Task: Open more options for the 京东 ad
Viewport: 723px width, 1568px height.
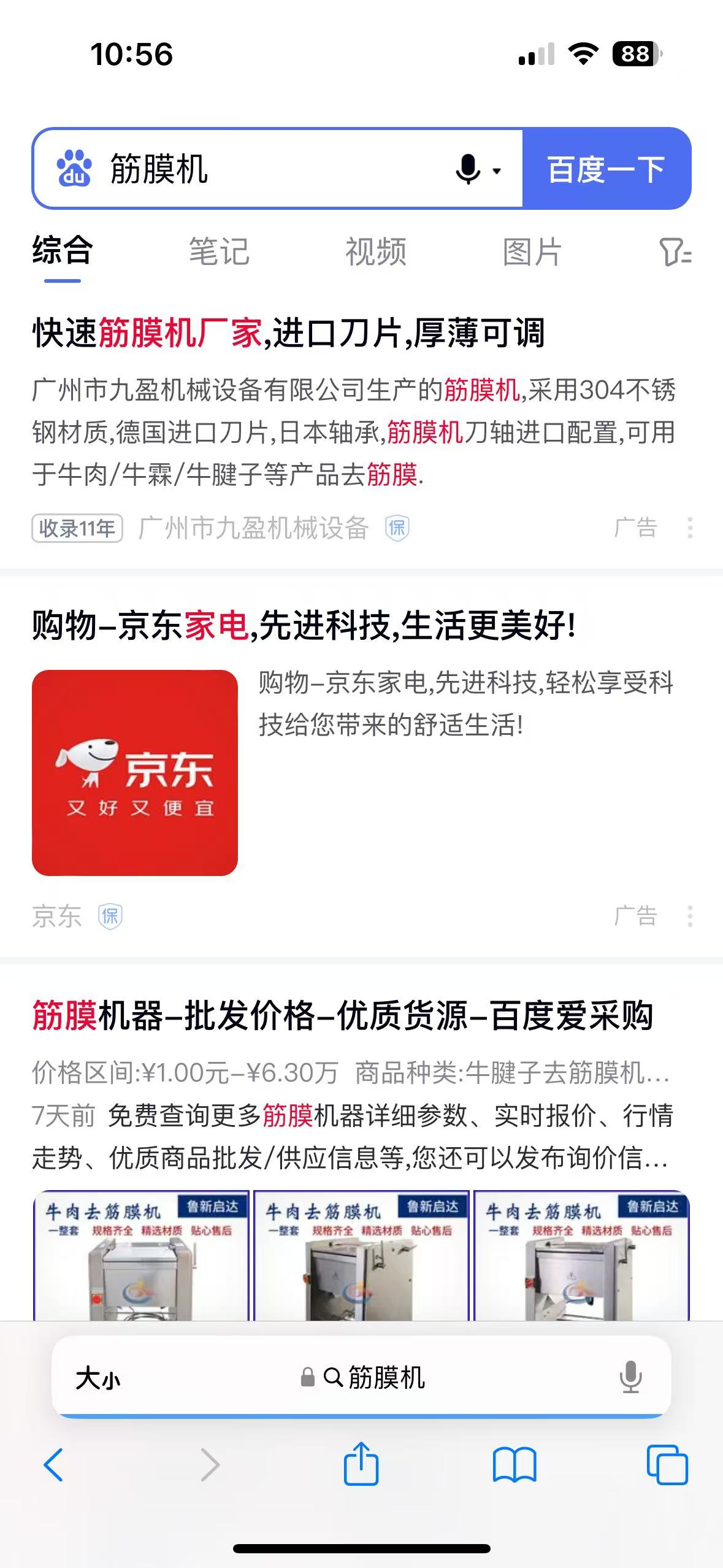Action: click(690, 916)
